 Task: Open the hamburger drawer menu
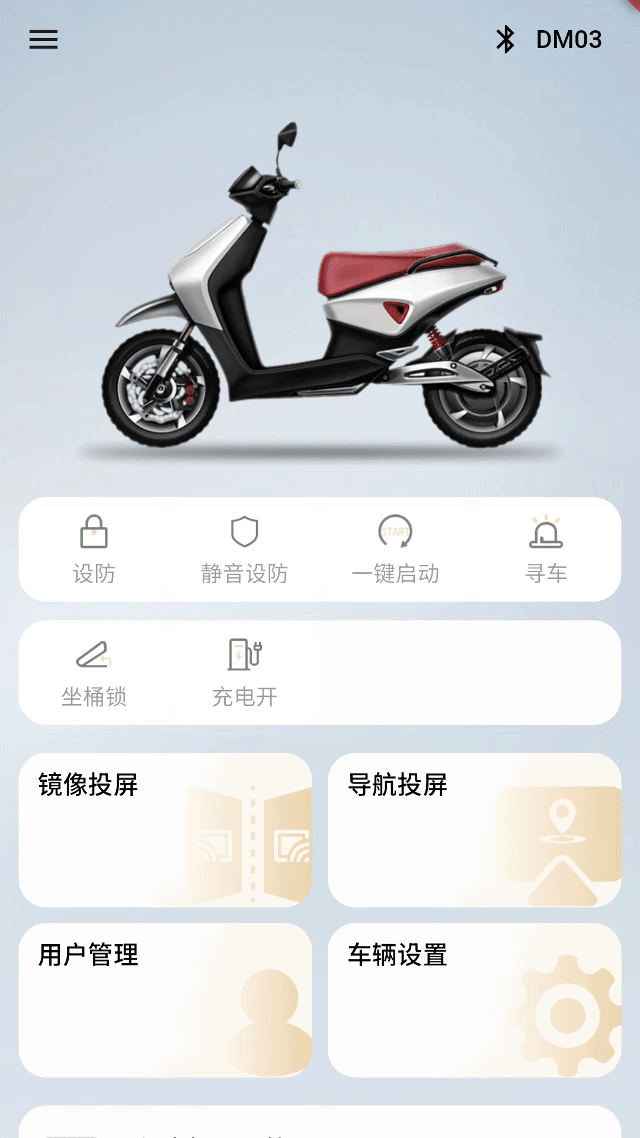(x=43, y=39)
